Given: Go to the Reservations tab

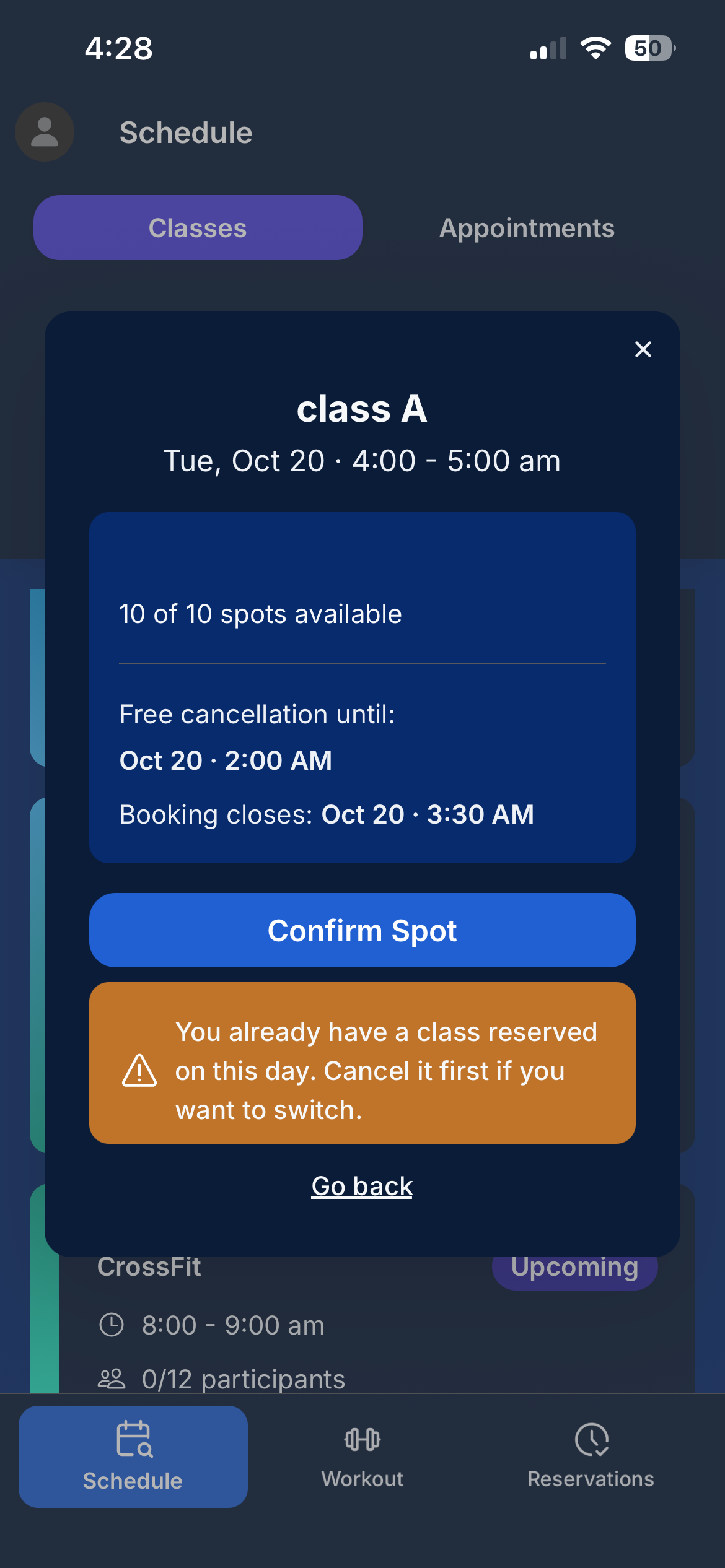Looking at the screenshot, I should pos(591,1457).
